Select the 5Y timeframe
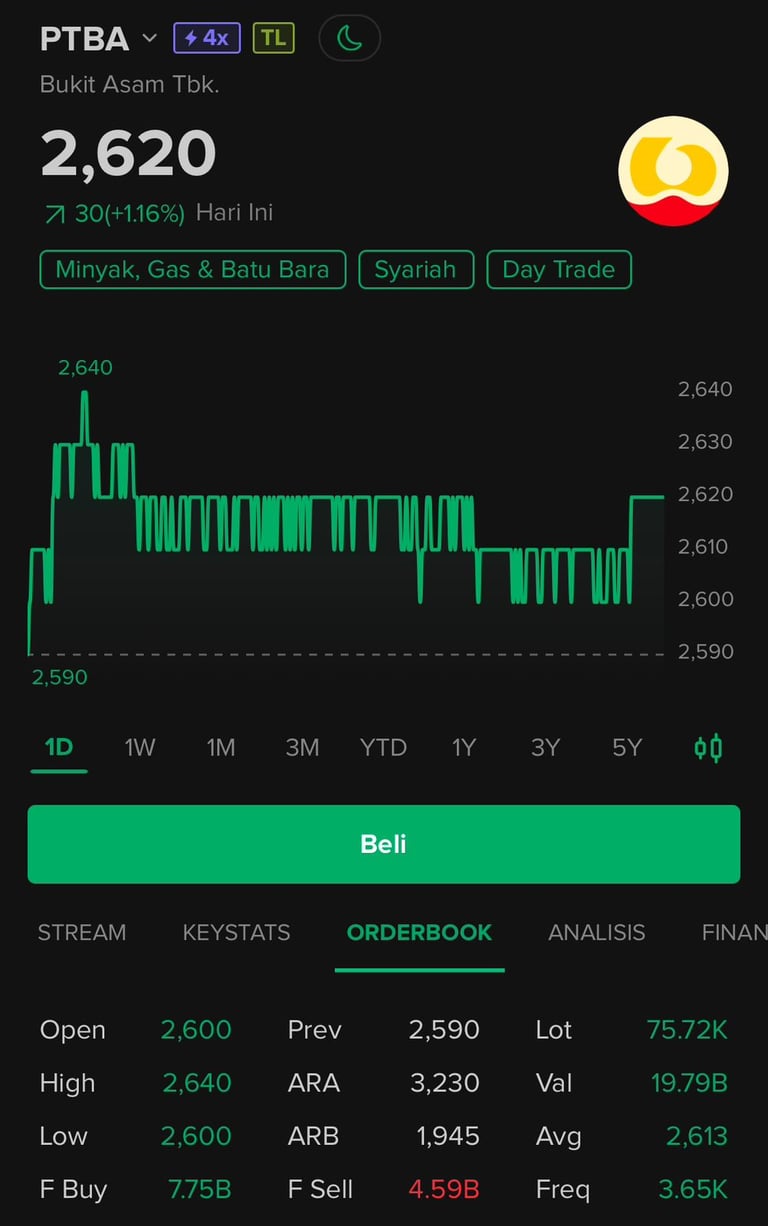Screen dimensions: 768x1226 click(x=626, y=747)
